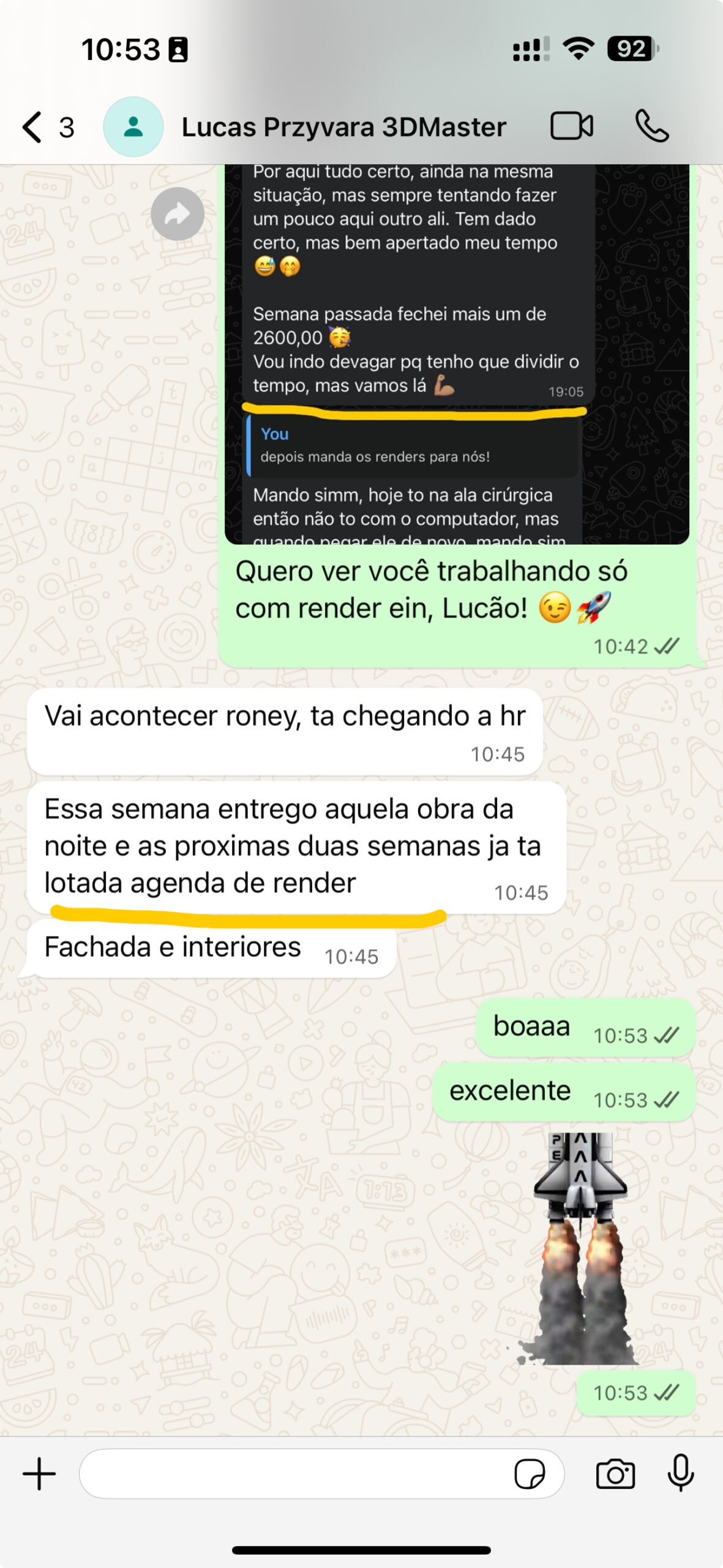Open the camera to take a photo
723x1568 pixels.
[x=615, y=1473]
